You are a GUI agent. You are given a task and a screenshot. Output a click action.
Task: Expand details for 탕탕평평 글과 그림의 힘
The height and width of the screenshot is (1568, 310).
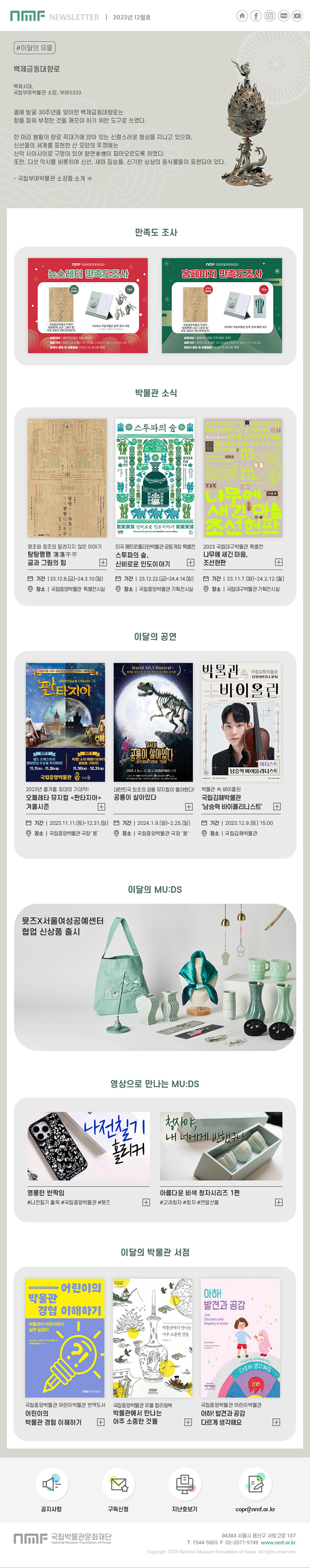coord(103,562)
